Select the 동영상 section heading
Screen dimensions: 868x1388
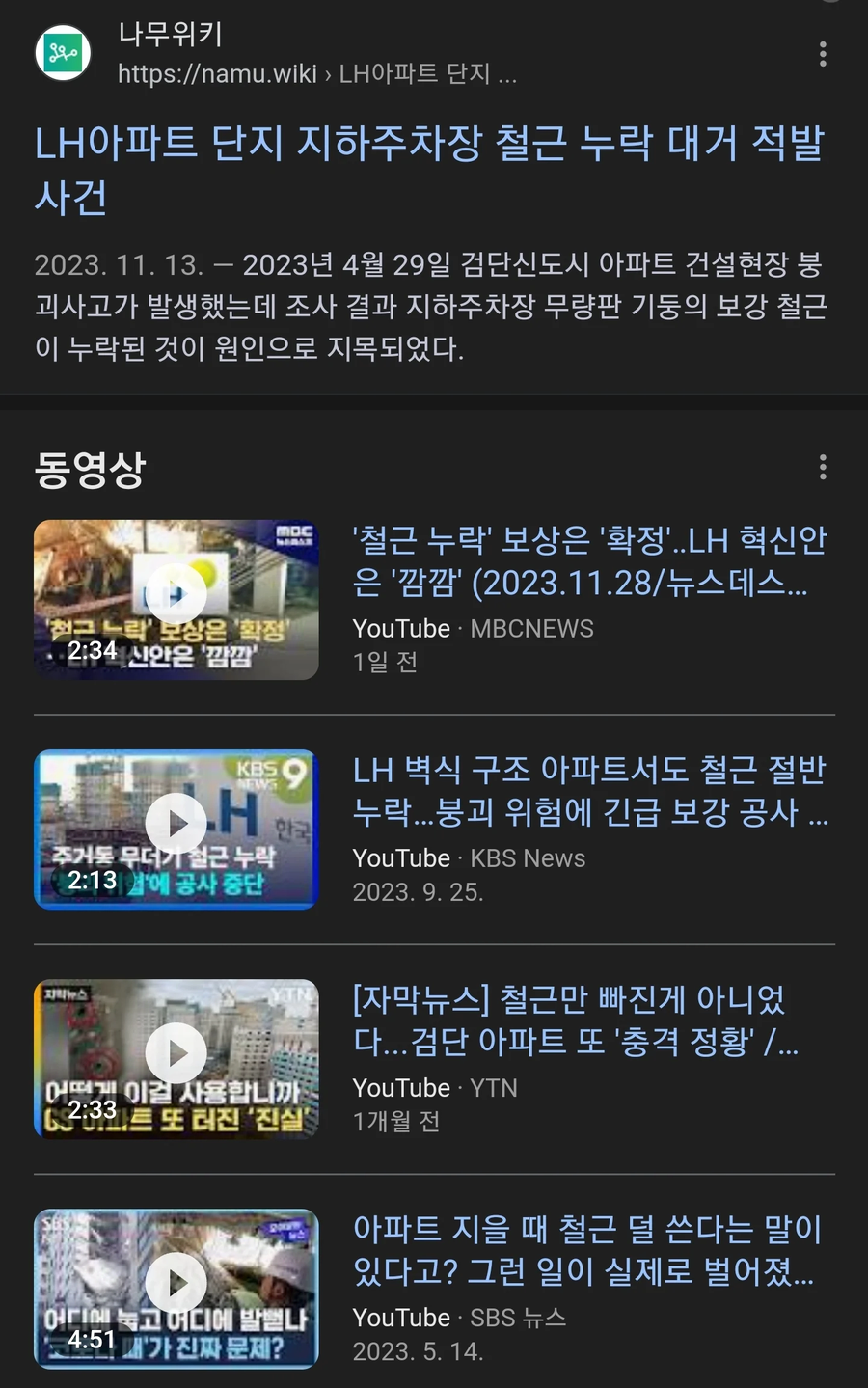tap(90, 470)
